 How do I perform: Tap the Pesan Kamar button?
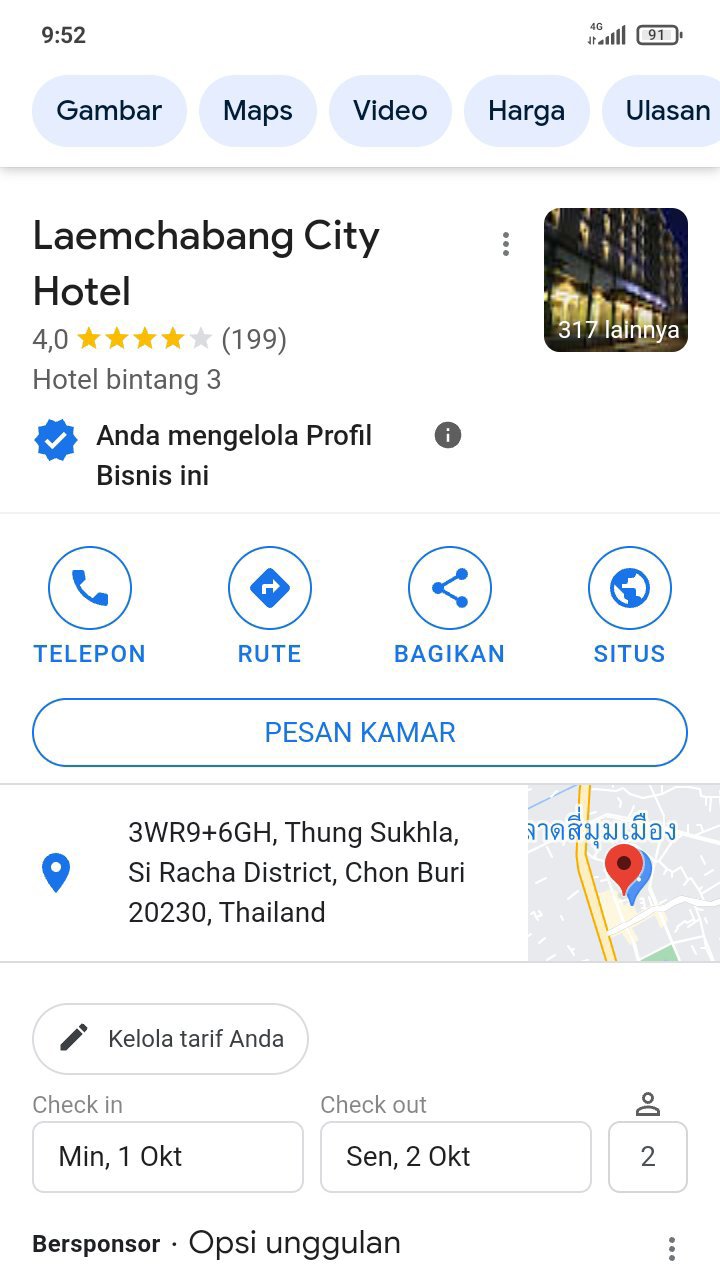click(360, 732)
